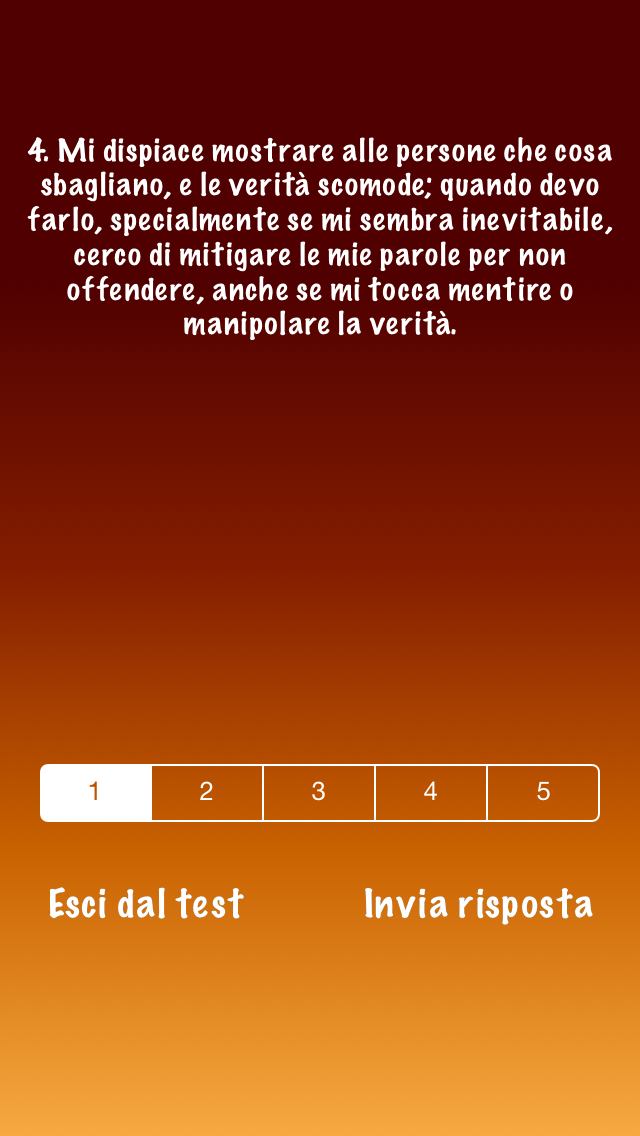Submit with Invia risposta
640x1136 pixels.
(478, 903)
